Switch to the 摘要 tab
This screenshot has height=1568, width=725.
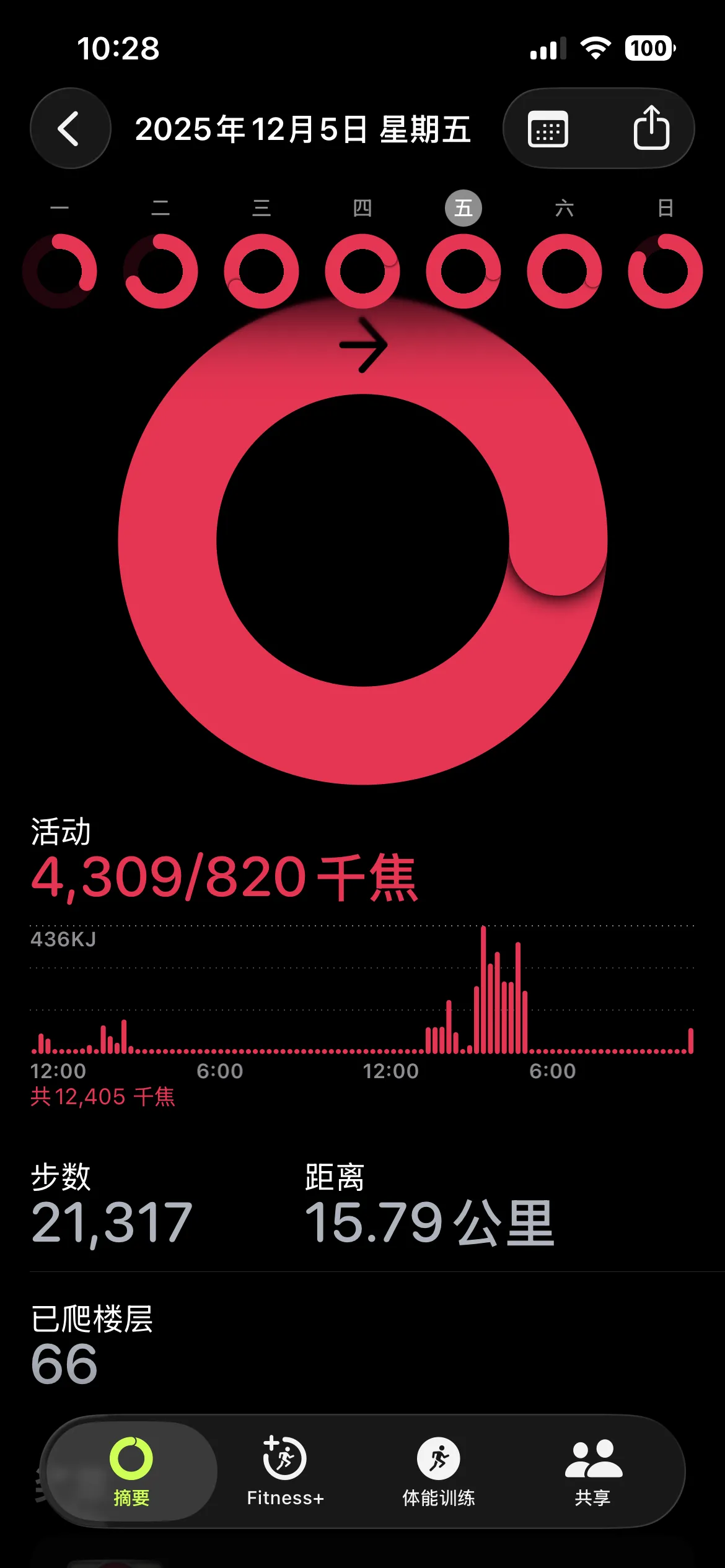[131, 1471]
